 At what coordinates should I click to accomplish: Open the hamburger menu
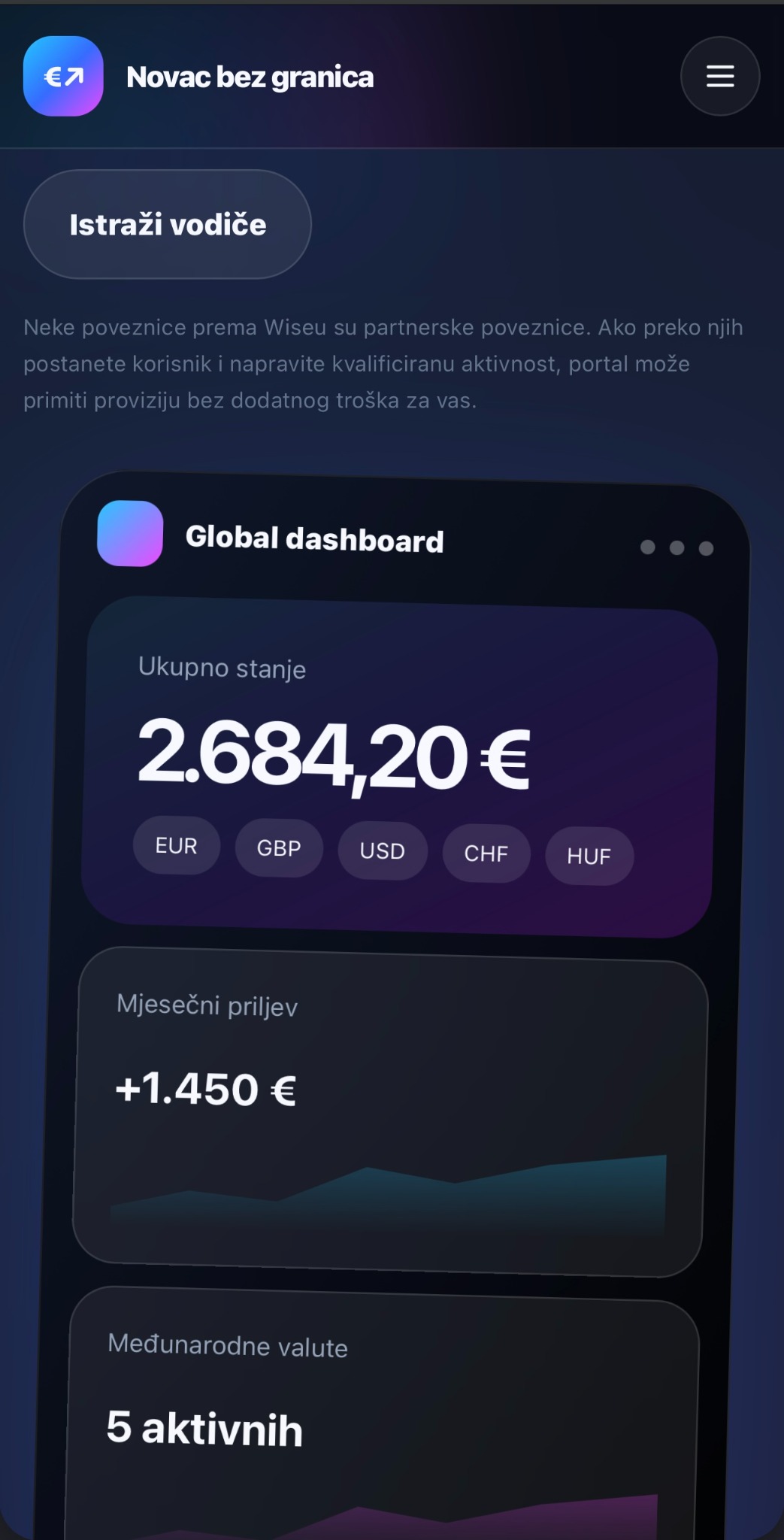pos(719,76)
